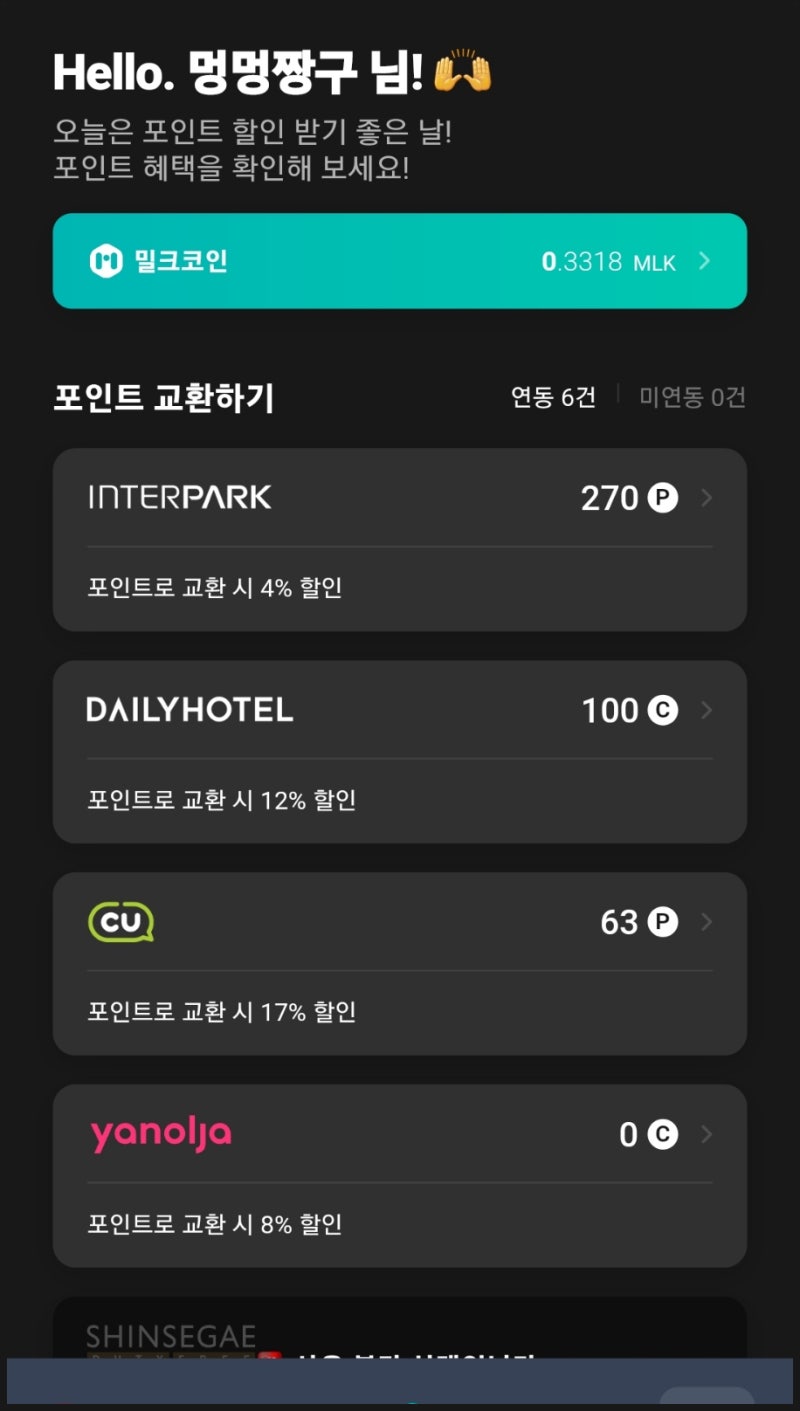
Task: Expand the 밀크코인 banner chevron arrow
Action: tap(705, 262)
